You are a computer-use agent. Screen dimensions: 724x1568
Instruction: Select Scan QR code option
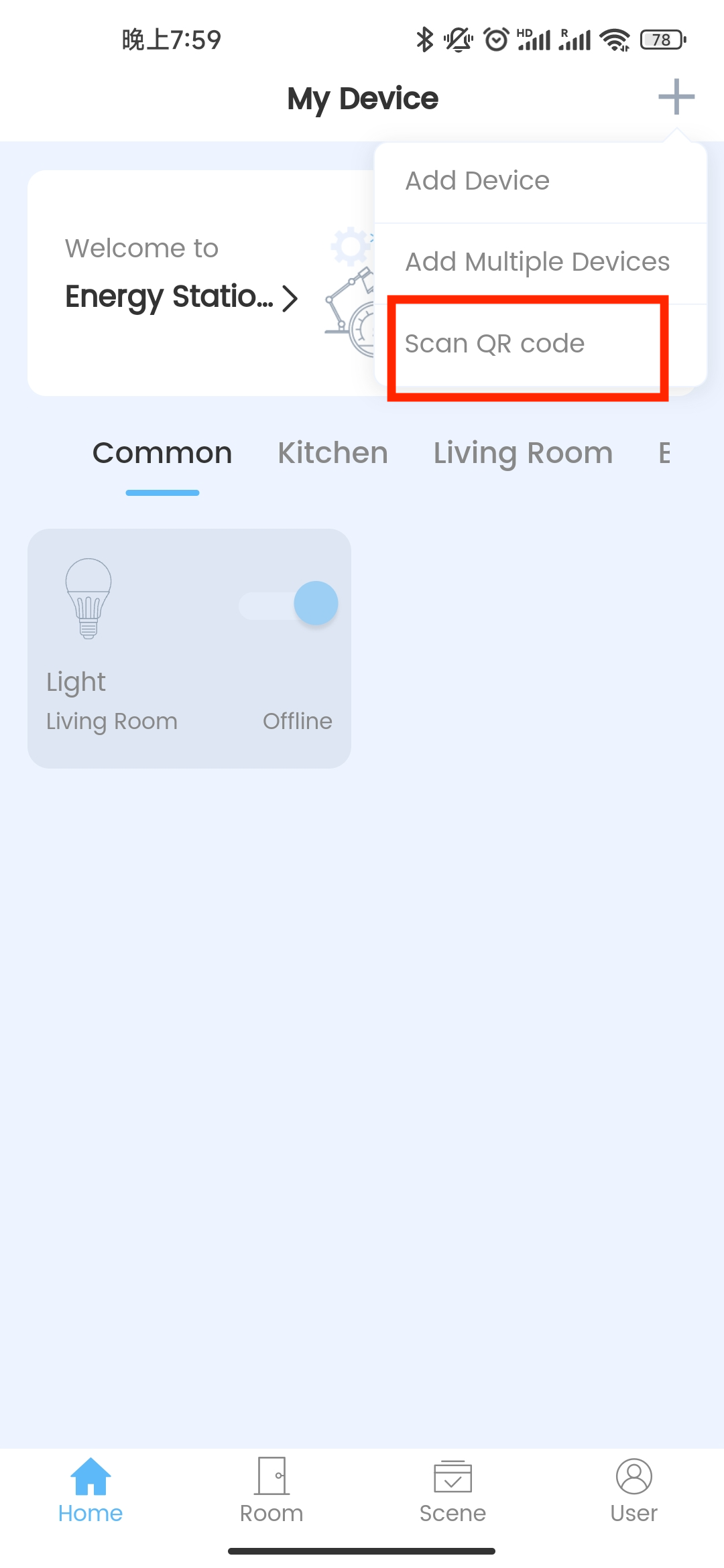[495, 344]
